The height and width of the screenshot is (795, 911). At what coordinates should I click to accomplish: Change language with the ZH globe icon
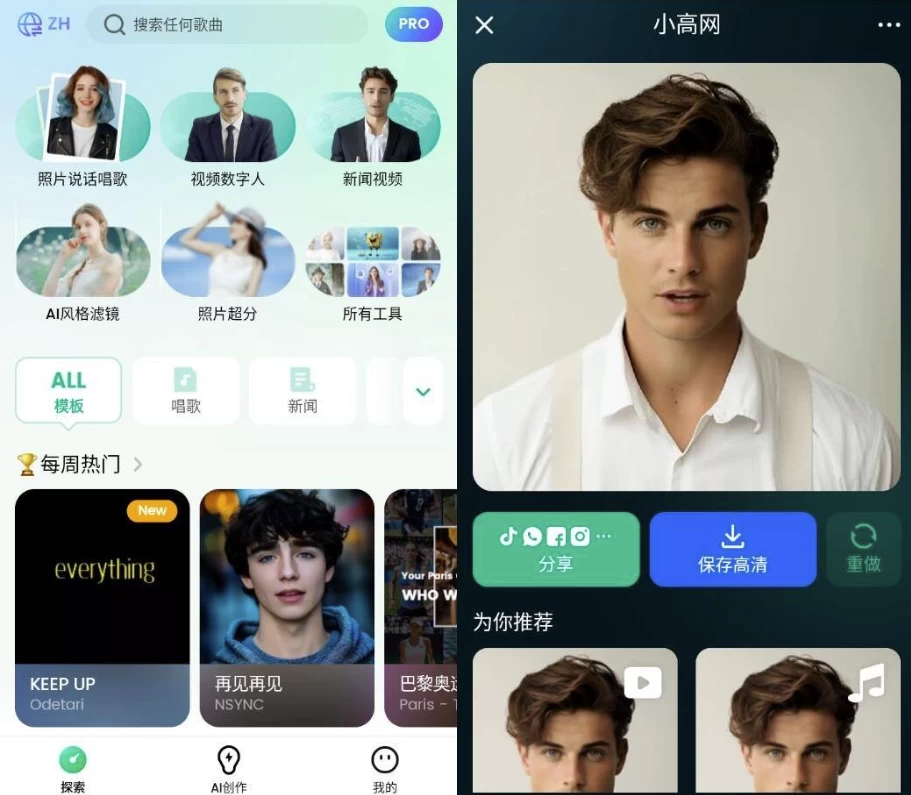44,24
